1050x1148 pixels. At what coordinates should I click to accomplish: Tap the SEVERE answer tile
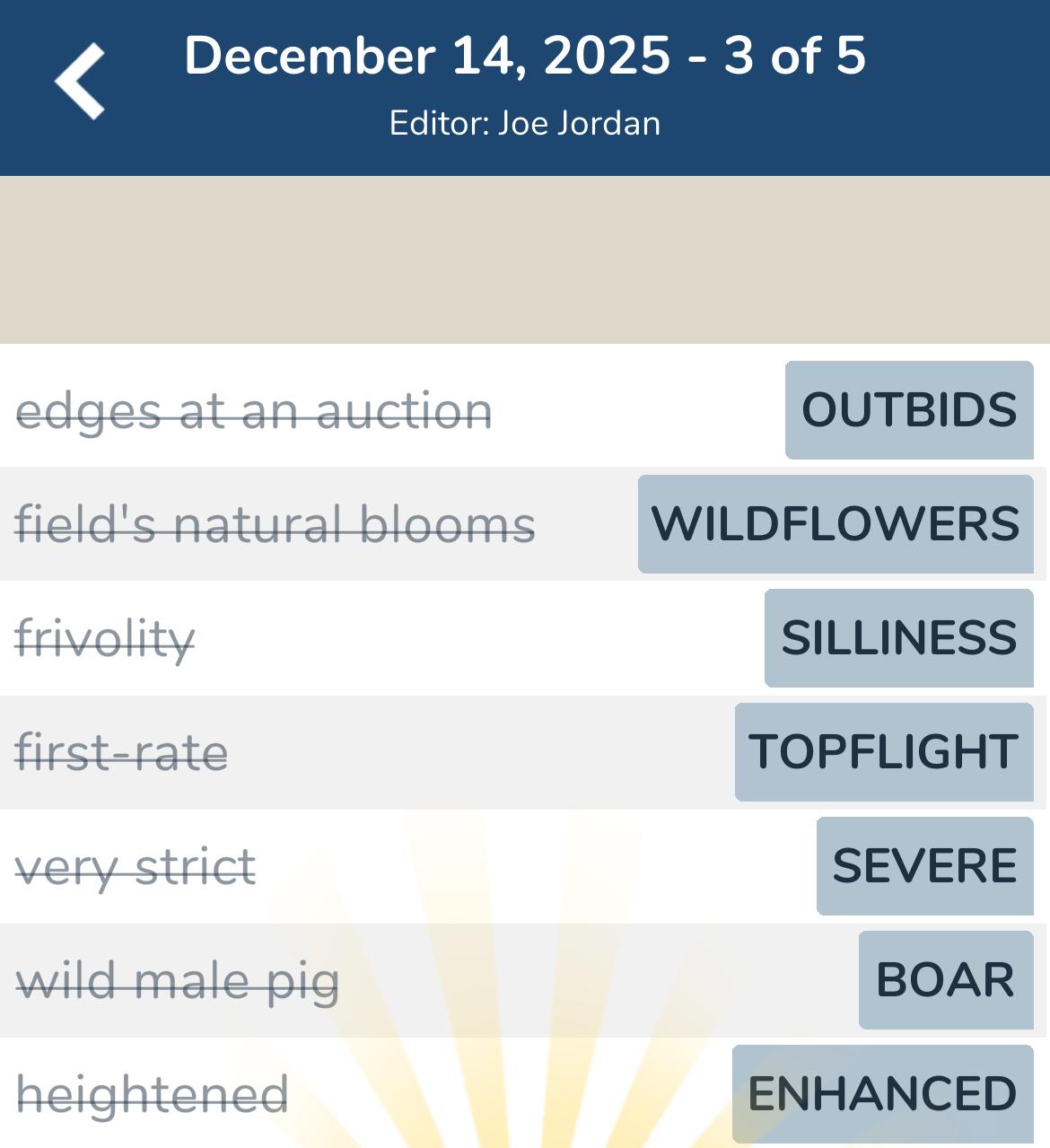point(925,865)
